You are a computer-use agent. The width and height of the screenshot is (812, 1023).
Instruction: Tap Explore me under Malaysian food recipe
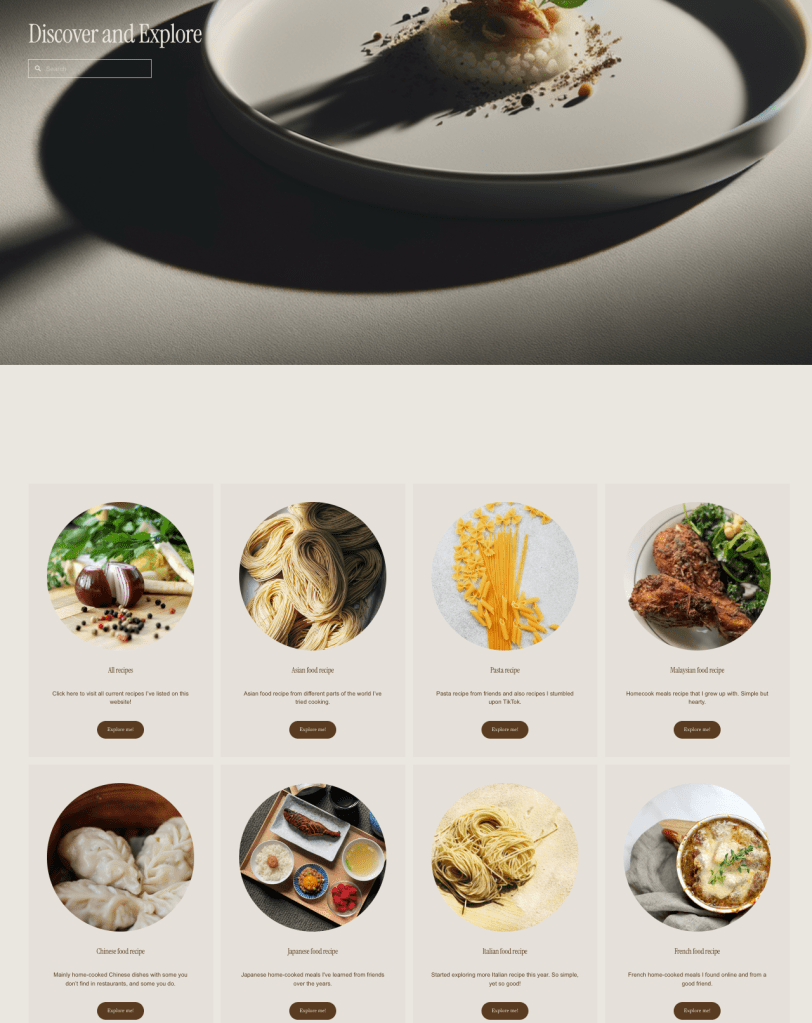point(697,730)
